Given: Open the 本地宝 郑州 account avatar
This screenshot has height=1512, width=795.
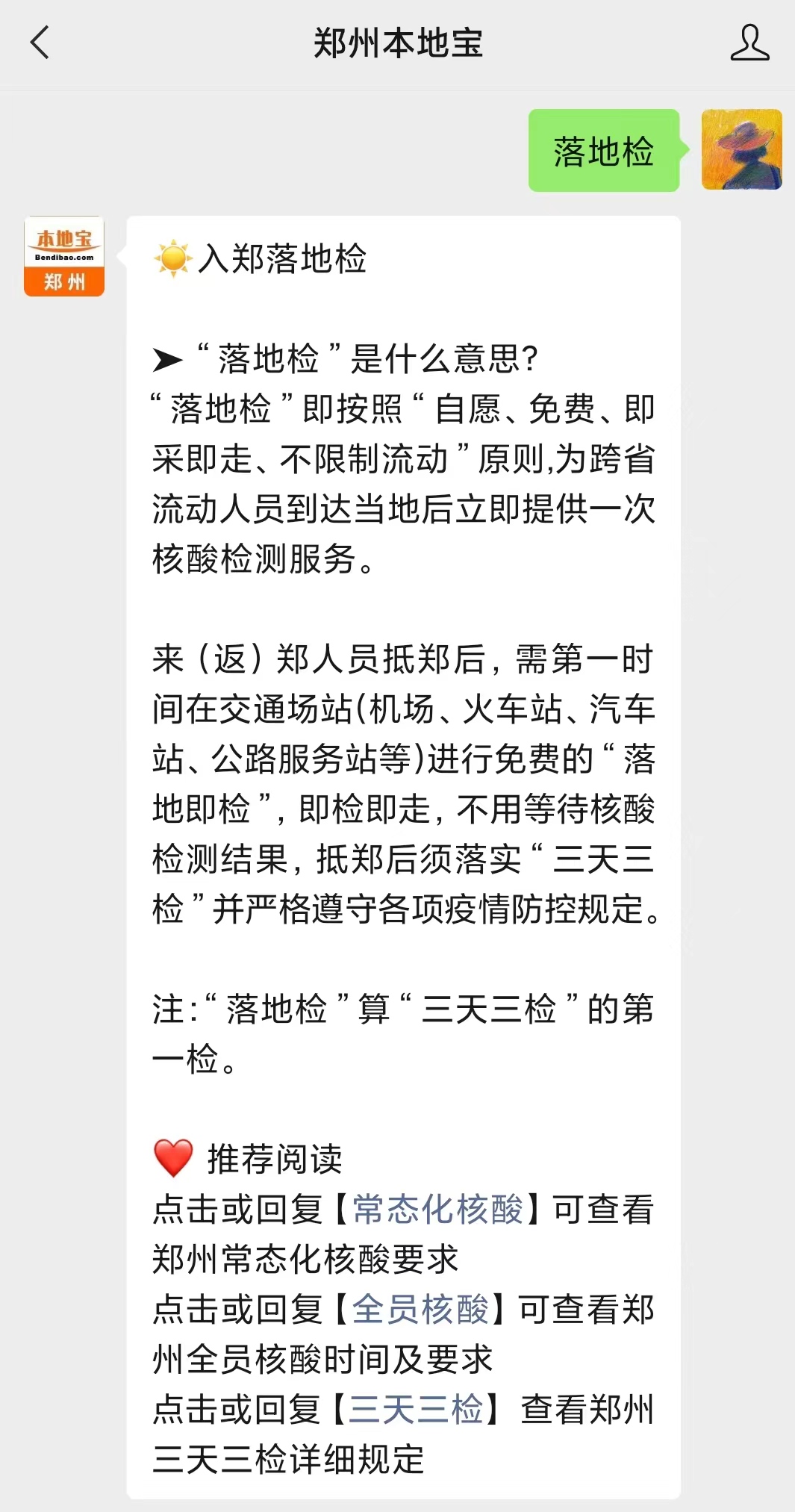Looking at the screenshot, I should (x=64, y=256).
